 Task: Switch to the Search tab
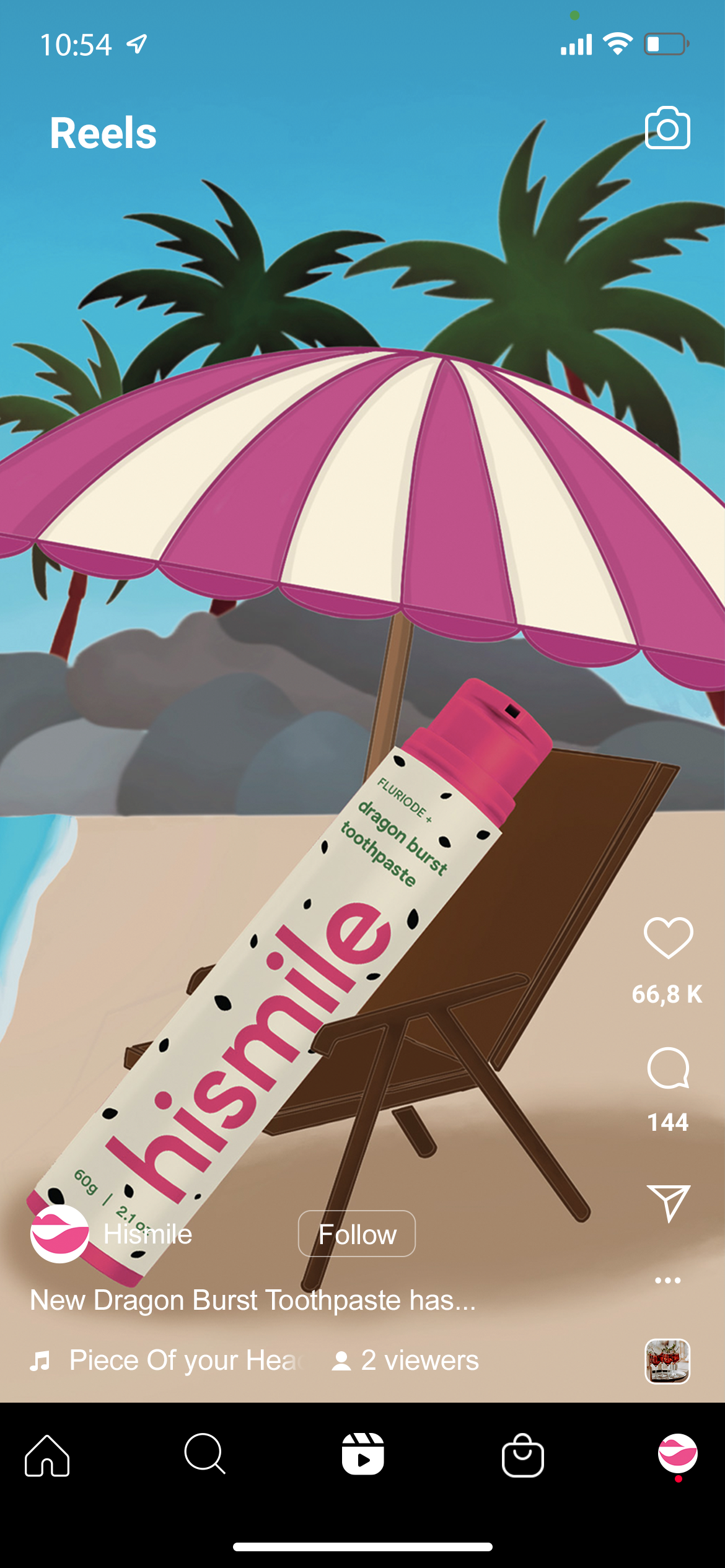(x=204, y=1454)
